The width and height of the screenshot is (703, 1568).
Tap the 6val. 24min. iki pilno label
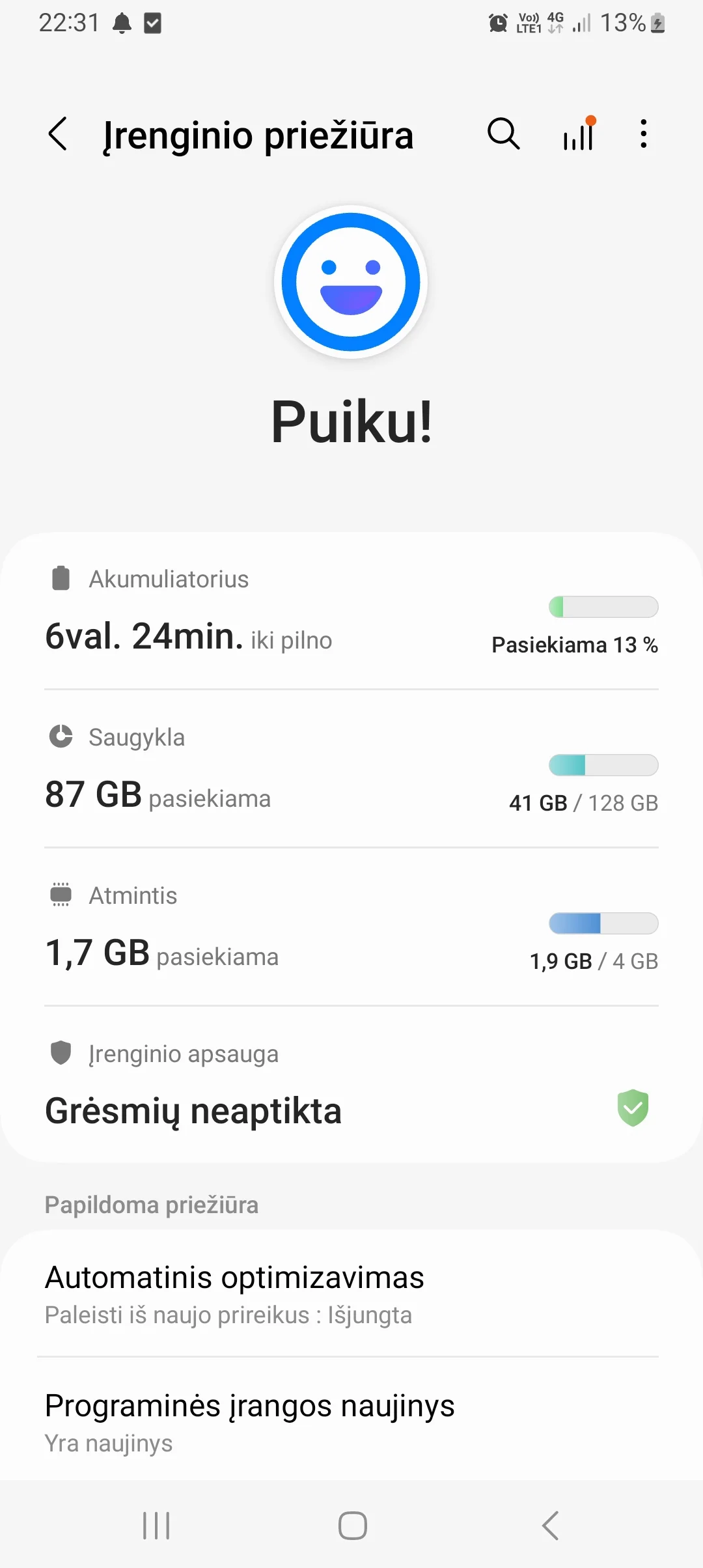pyautogui.click(x=187, y=638)
